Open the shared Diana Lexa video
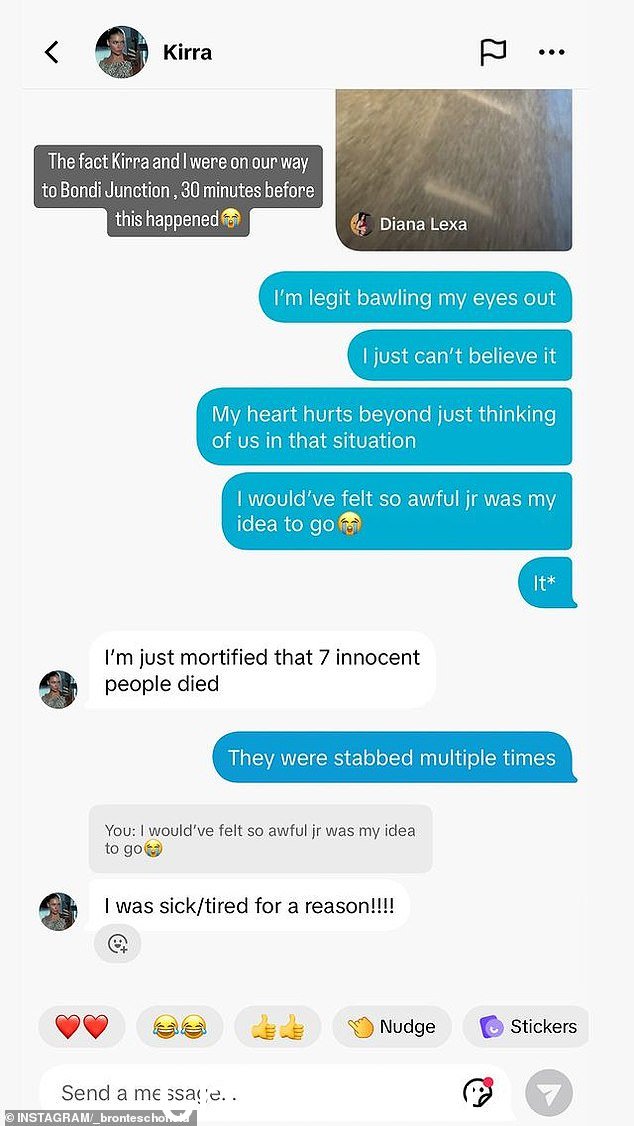 point(453,168)
